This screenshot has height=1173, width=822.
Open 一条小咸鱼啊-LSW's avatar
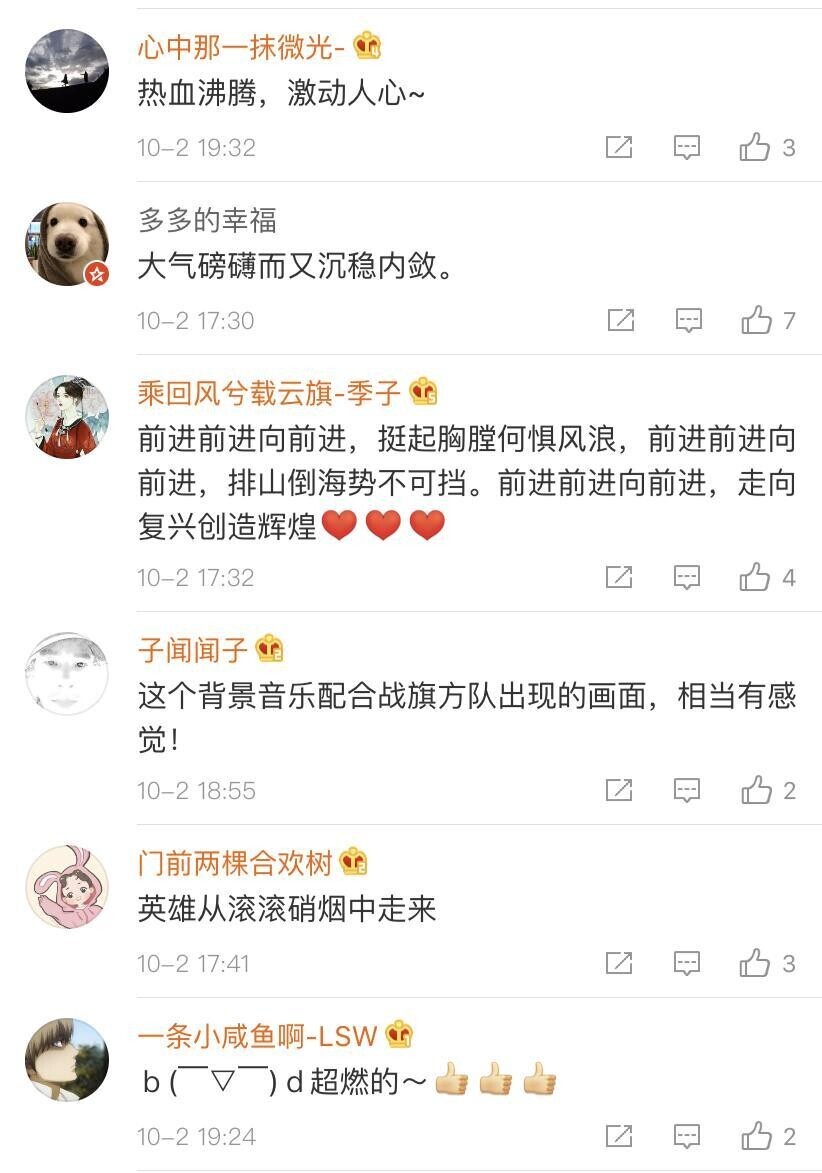67,1060
